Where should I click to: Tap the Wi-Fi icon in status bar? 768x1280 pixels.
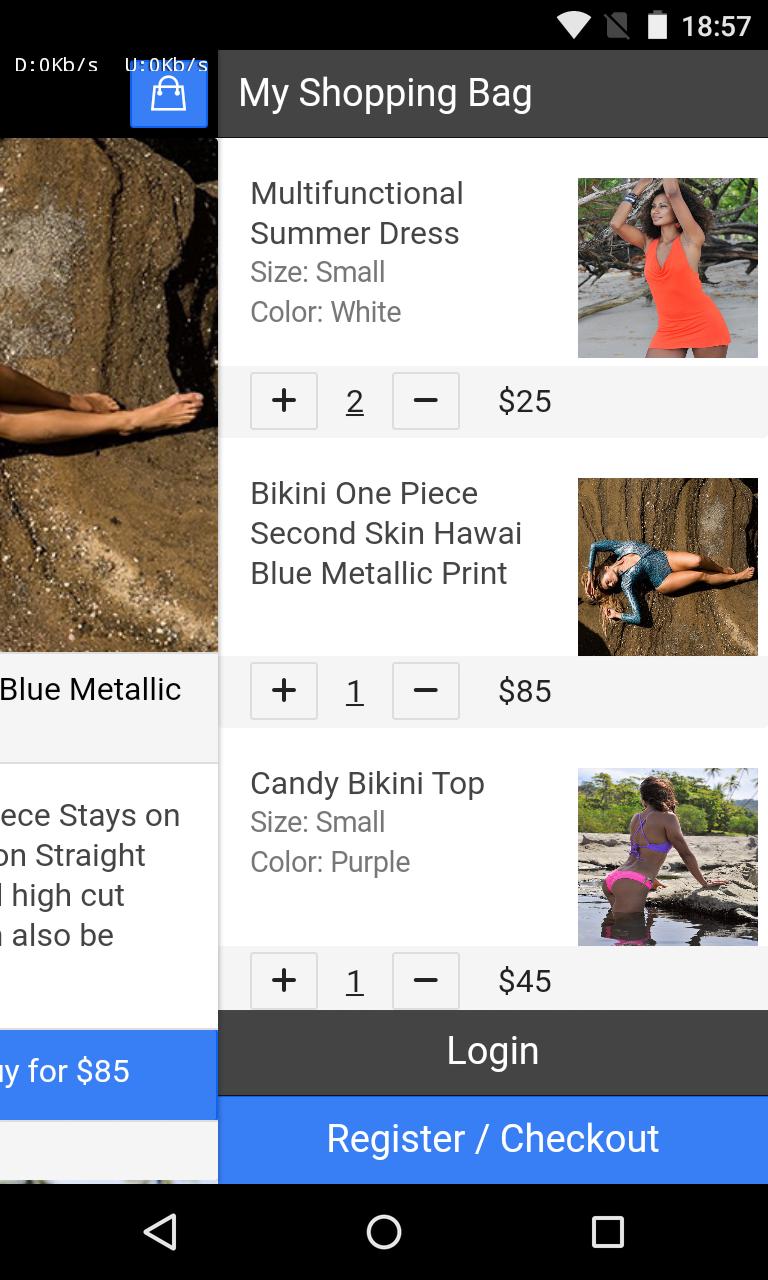point(573,27)
